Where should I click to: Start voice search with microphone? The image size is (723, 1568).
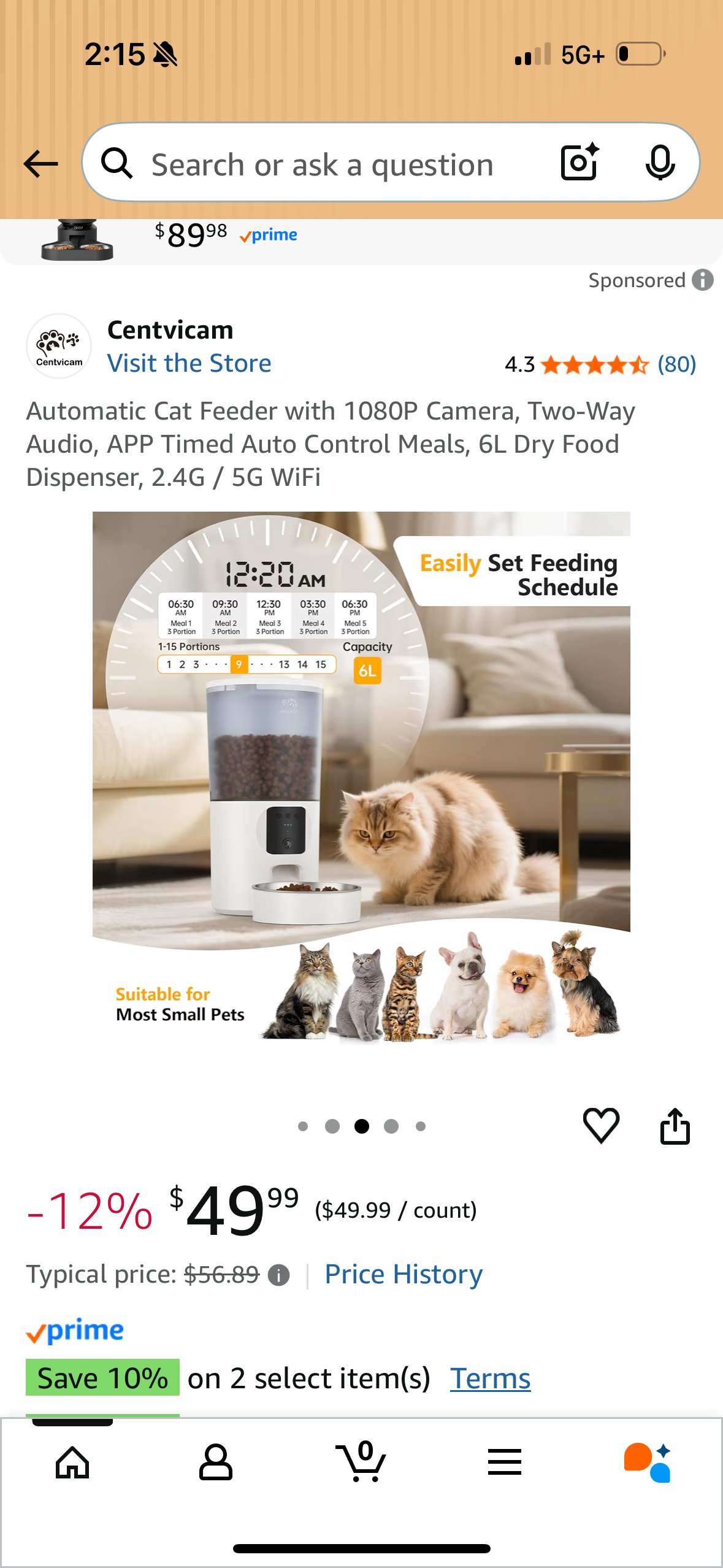[660, 163]
